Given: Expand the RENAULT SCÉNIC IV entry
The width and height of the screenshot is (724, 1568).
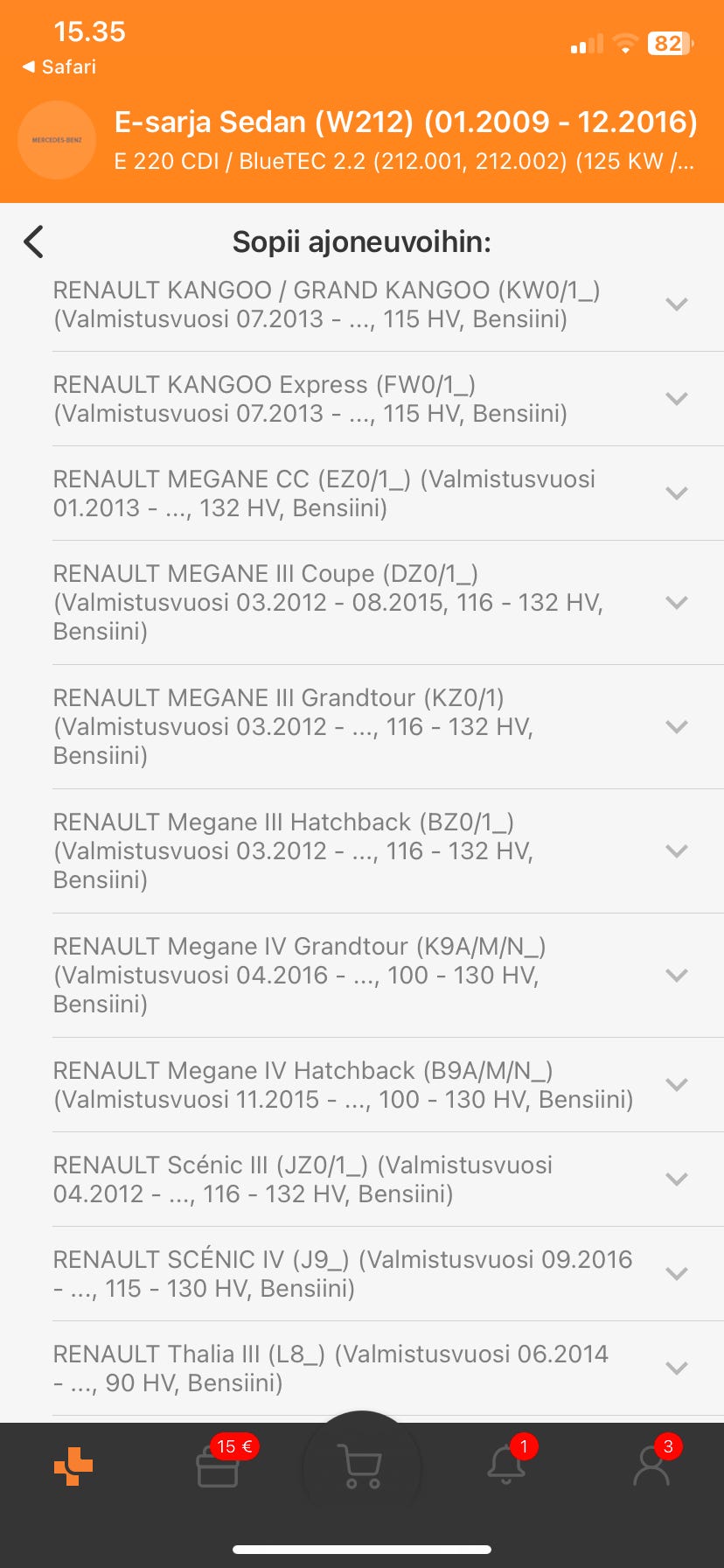Looking at the screenshot, I should [676, 1274].
